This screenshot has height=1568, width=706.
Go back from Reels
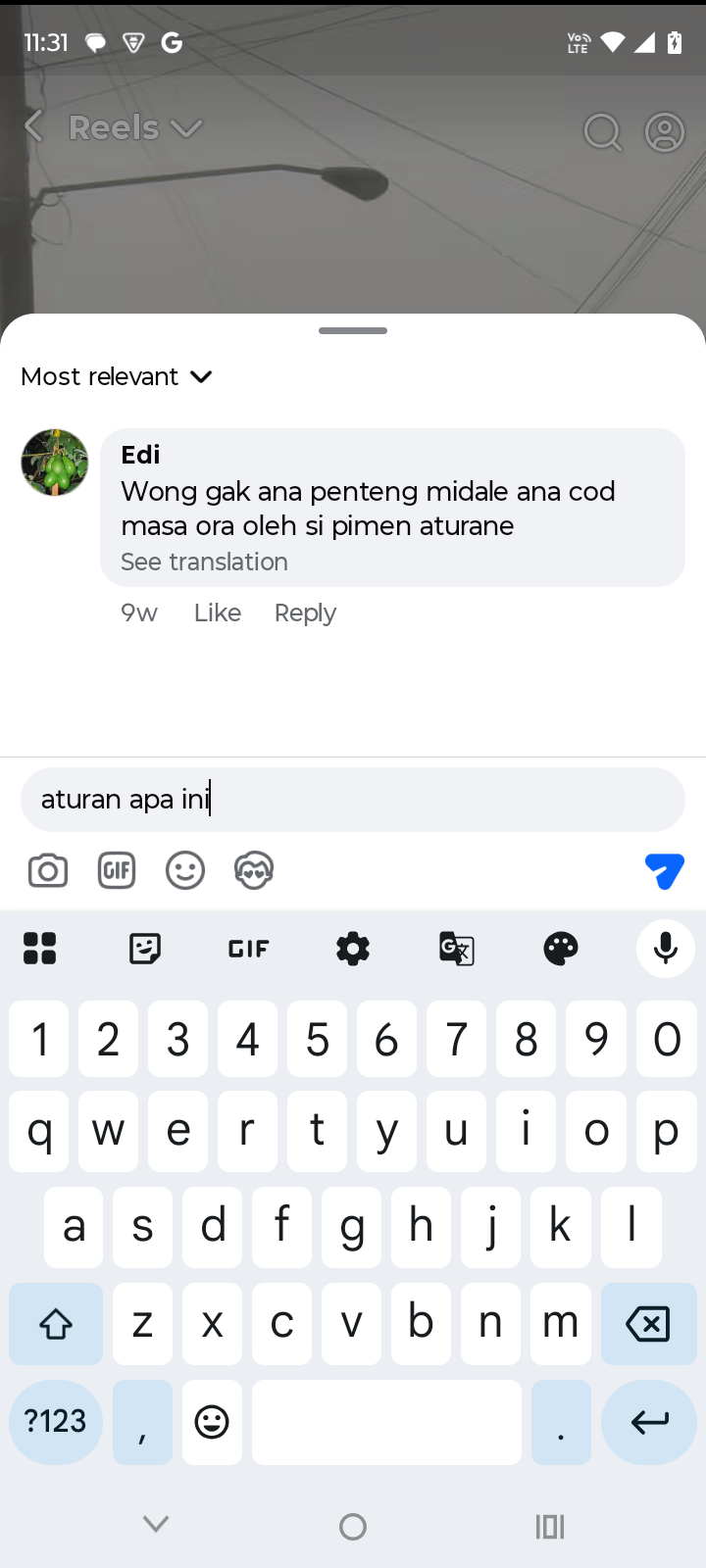33,126
